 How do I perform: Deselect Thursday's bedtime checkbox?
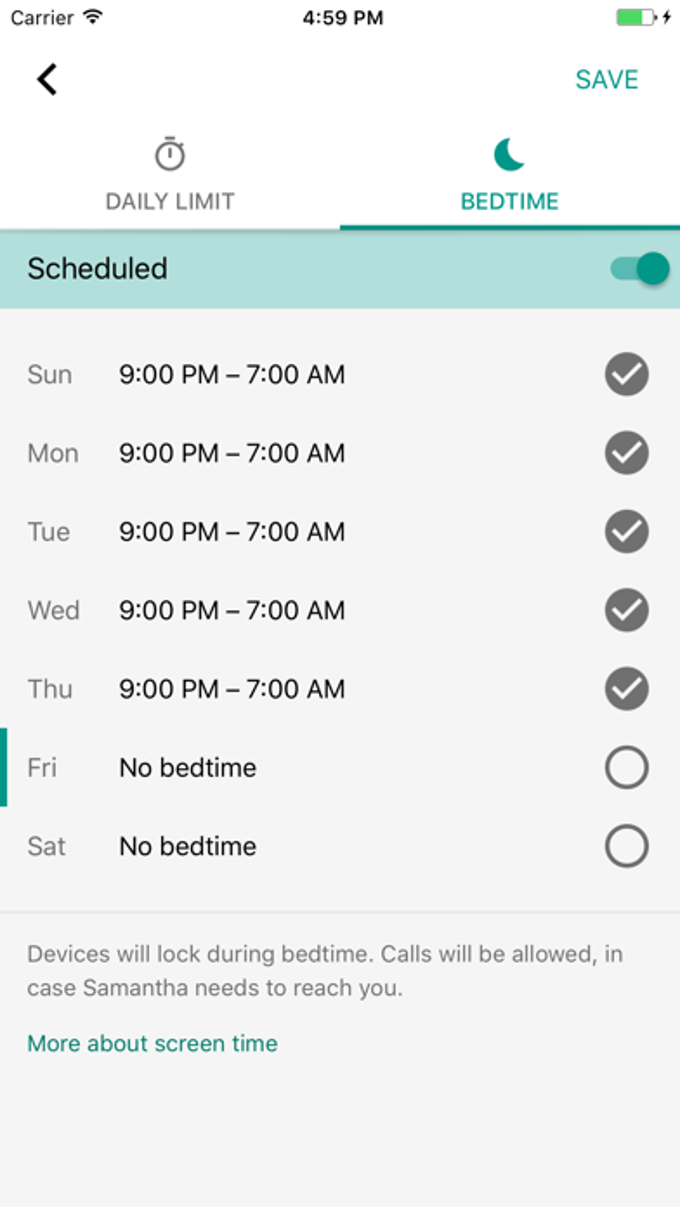627,689
